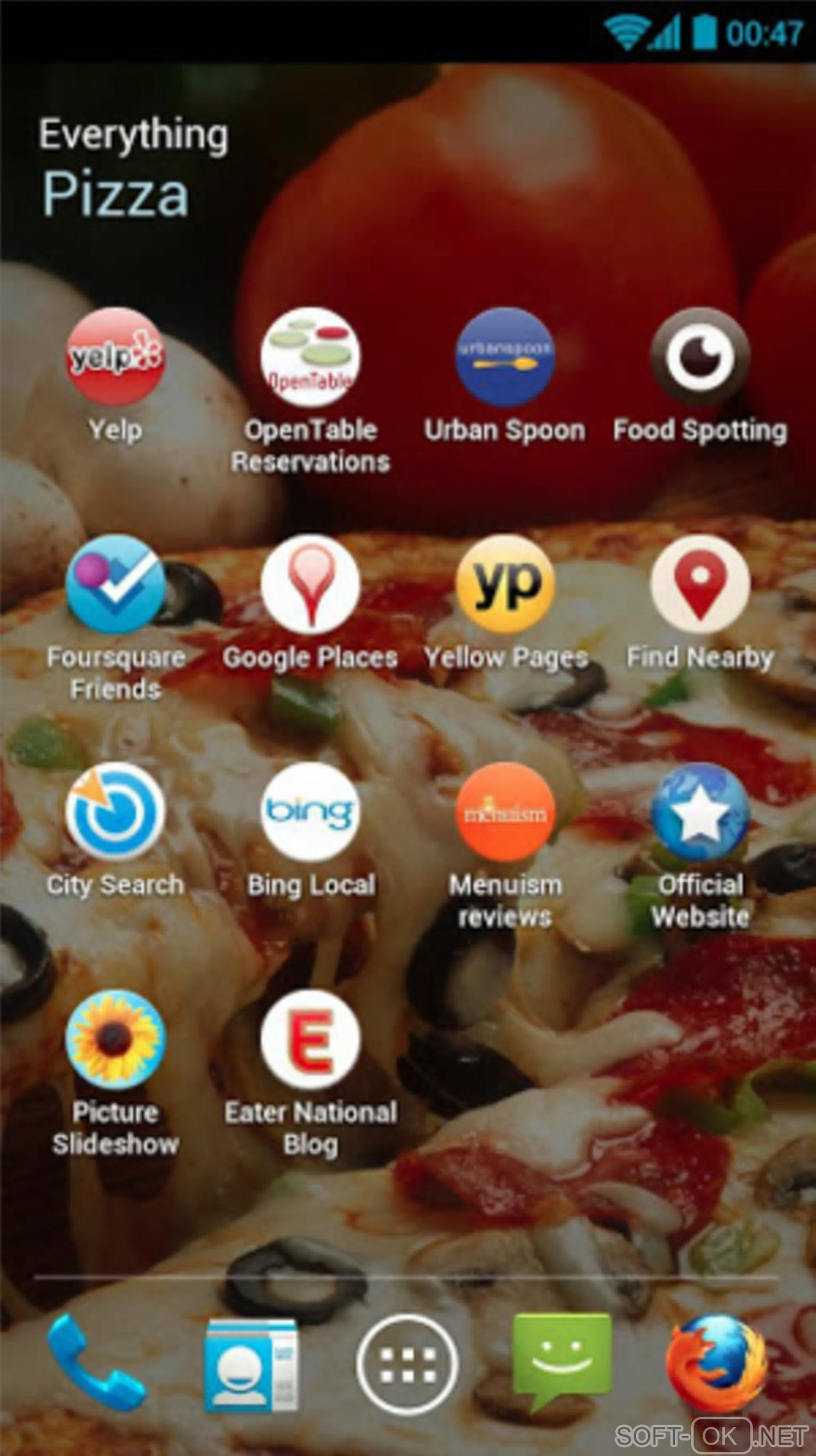816x1456 pixels.
Task: Open Menuism reviews
Action: (x=505, y=812)
